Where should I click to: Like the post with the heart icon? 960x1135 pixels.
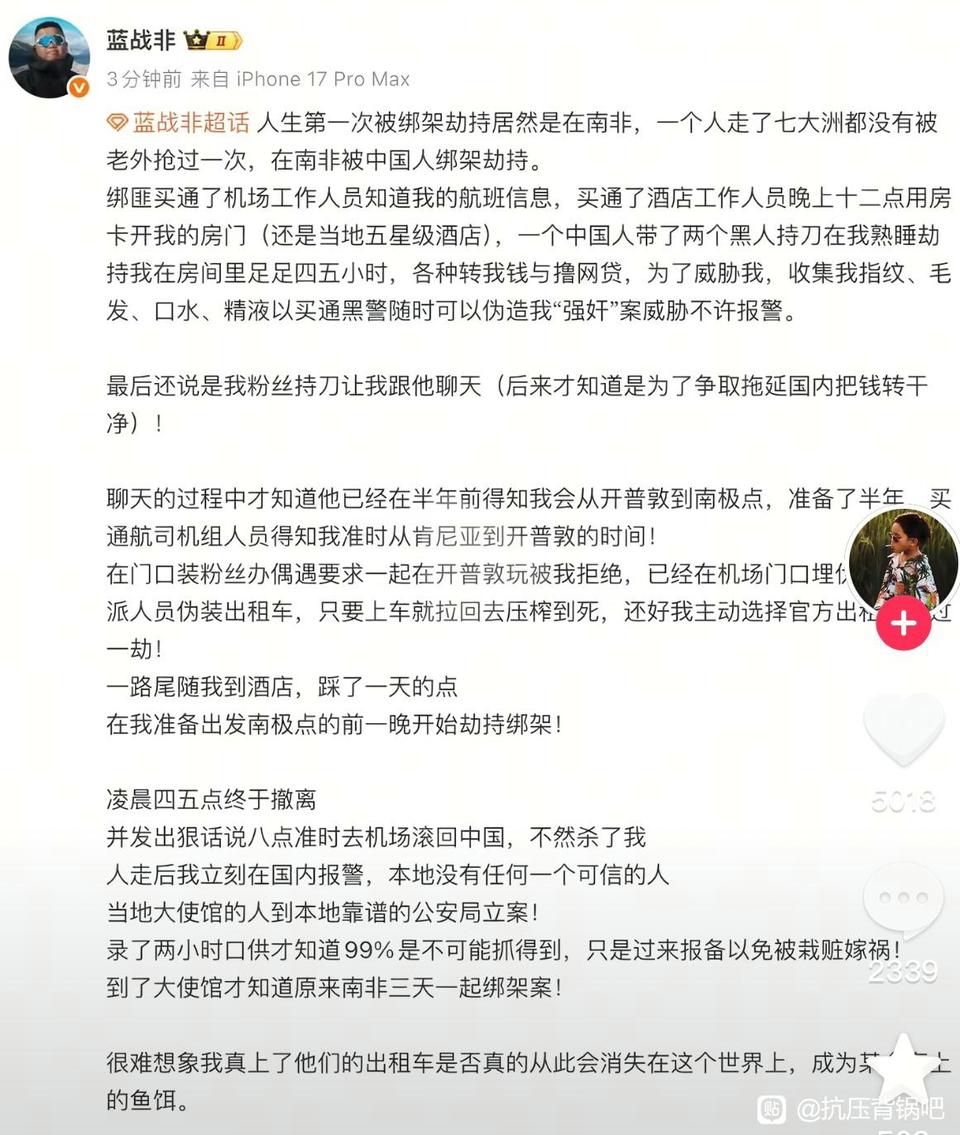click(x=903, y=730)
